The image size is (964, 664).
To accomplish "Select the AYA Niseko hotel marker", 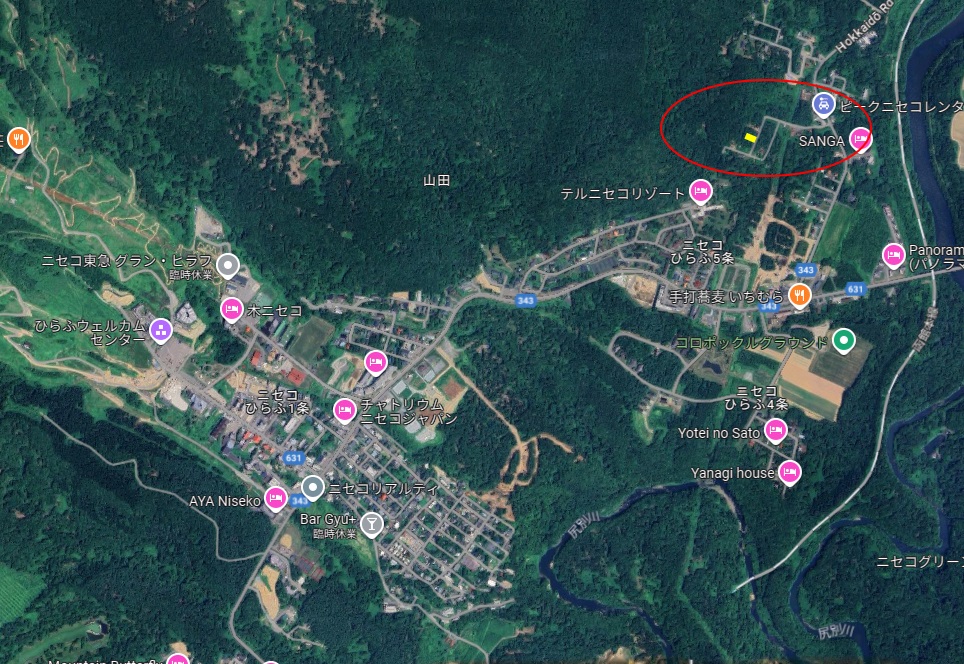I will (x=276, y=499).
